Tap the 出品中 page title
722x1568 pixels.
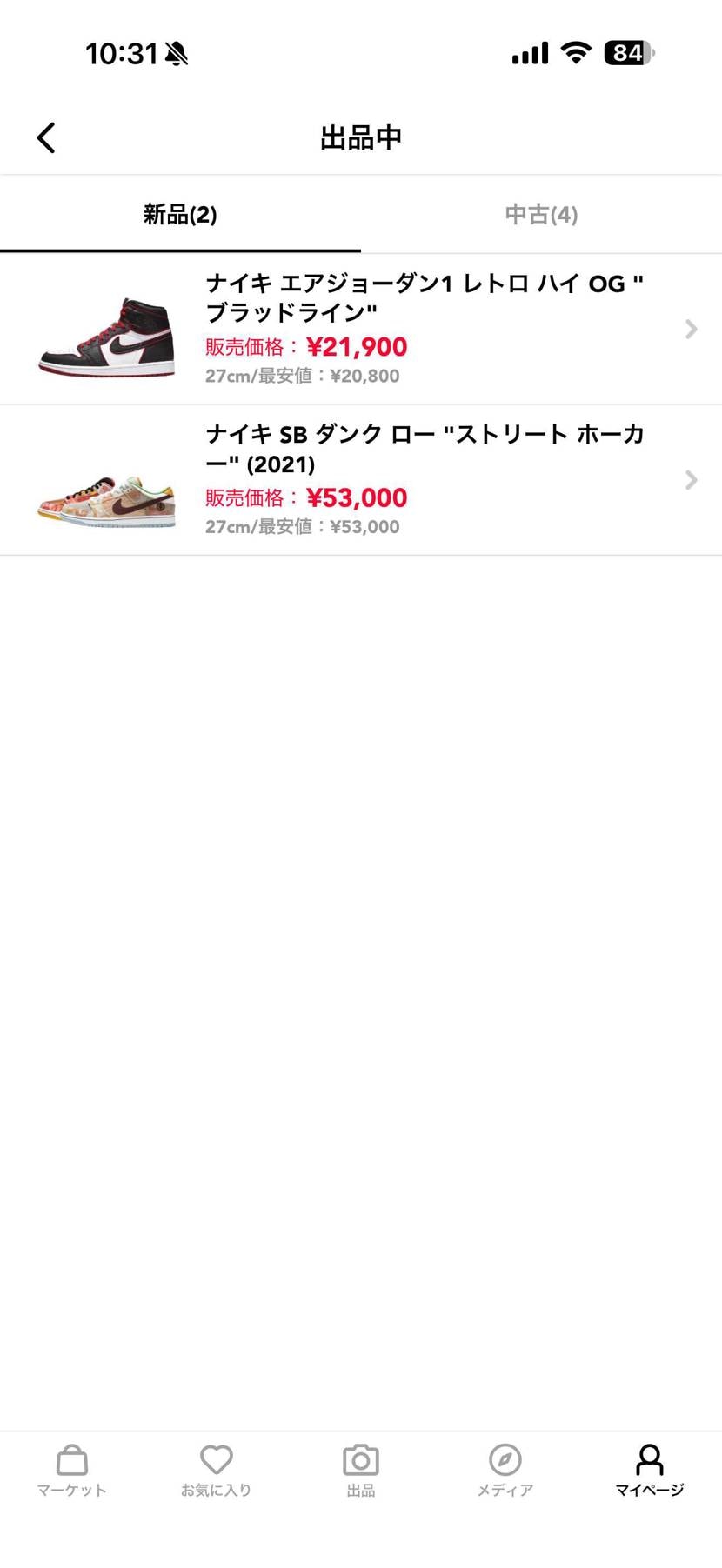360,137
